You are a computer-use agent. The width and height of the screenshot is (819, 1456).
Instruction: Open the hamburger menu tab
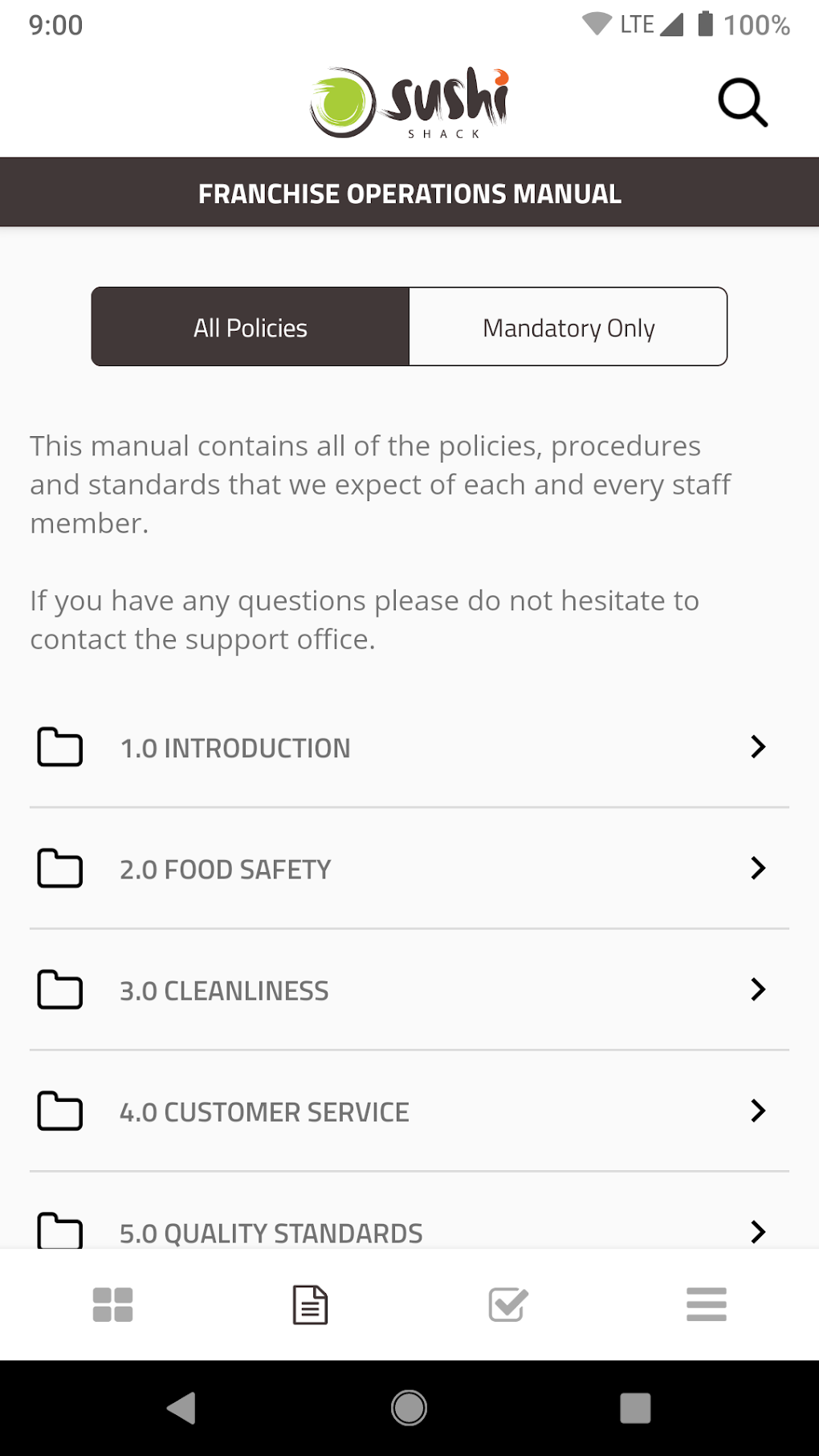tap(707, 1304)
